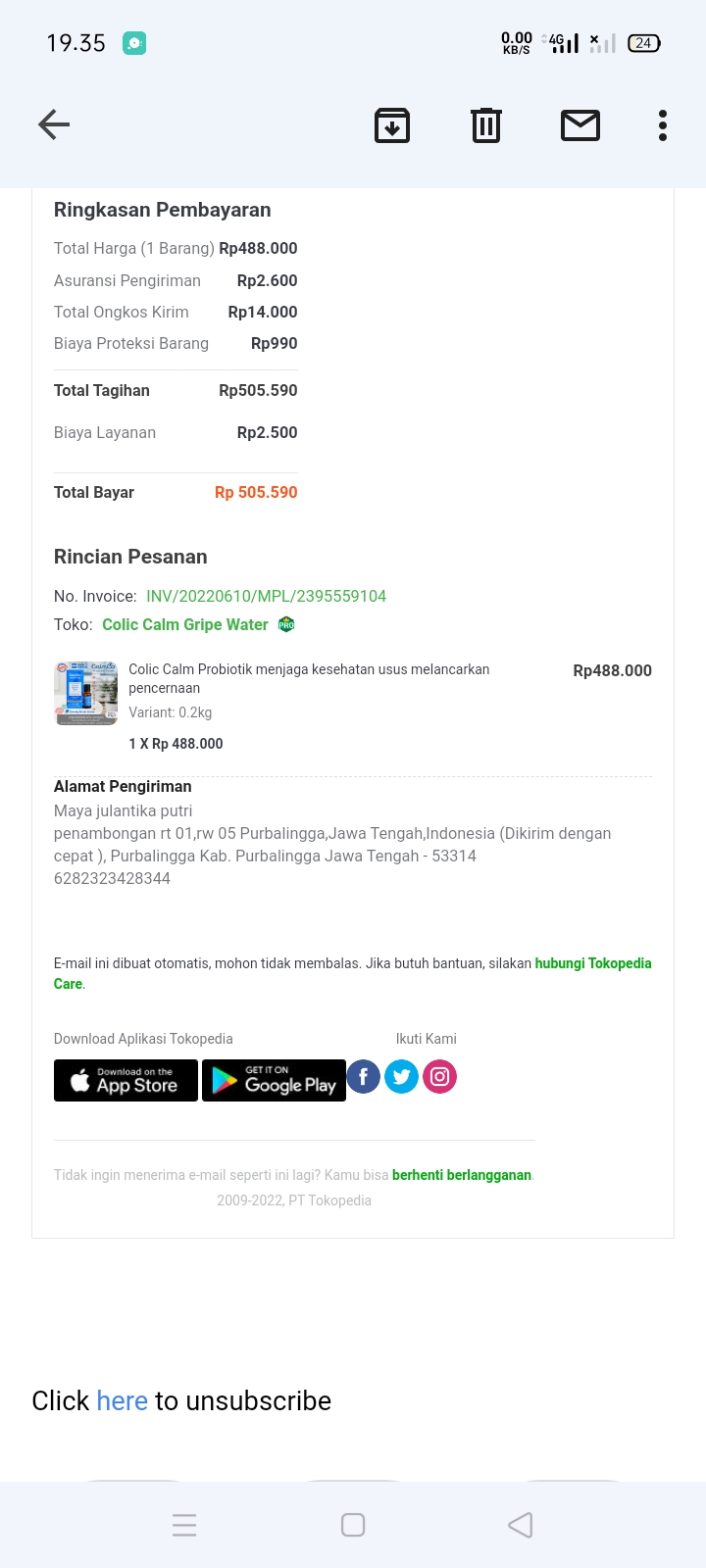This screenshot has width=706, height=1568.
Task: Open Colic Calm Gripe Water store
Action: pos(185,624)
